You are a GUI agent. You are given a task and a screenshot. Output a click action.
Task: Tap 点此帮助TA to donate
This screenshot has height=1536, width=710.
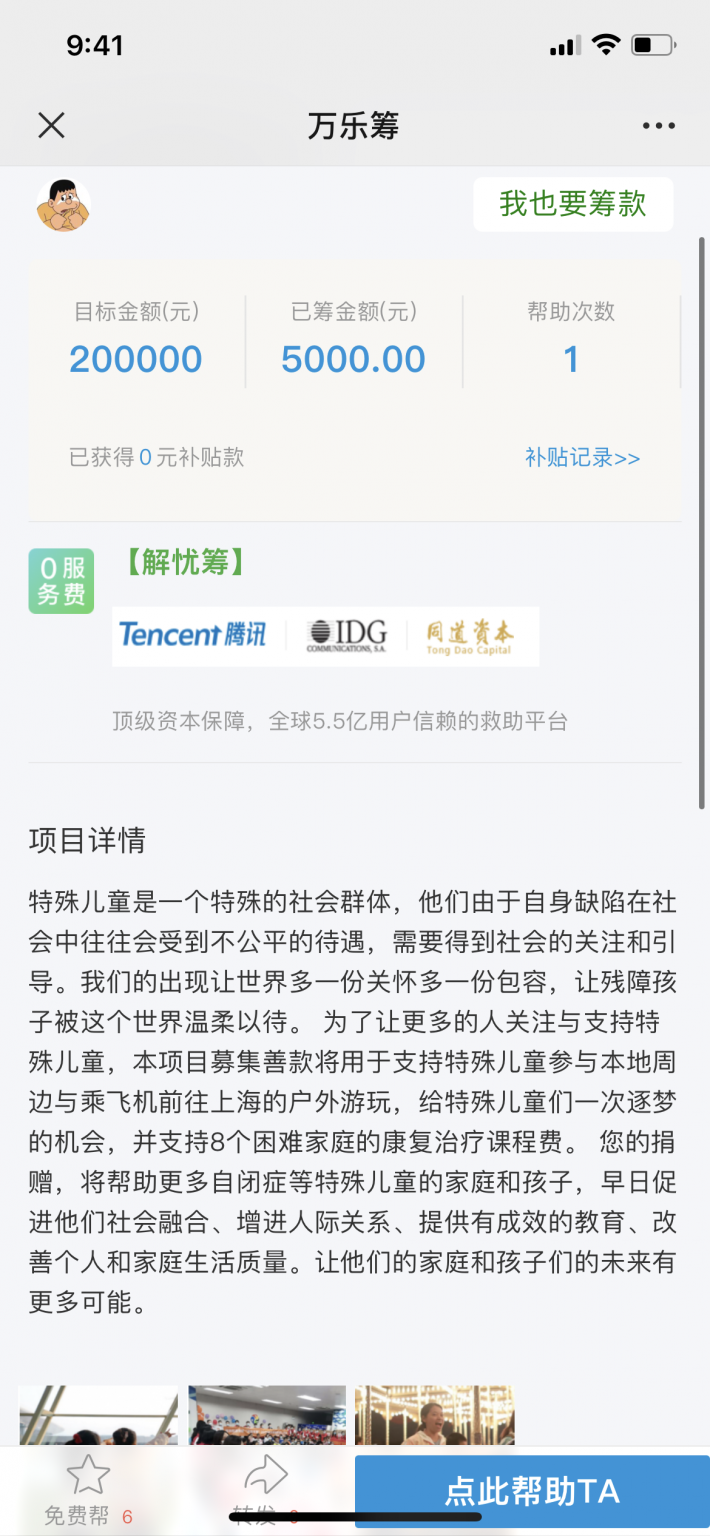532,1492
